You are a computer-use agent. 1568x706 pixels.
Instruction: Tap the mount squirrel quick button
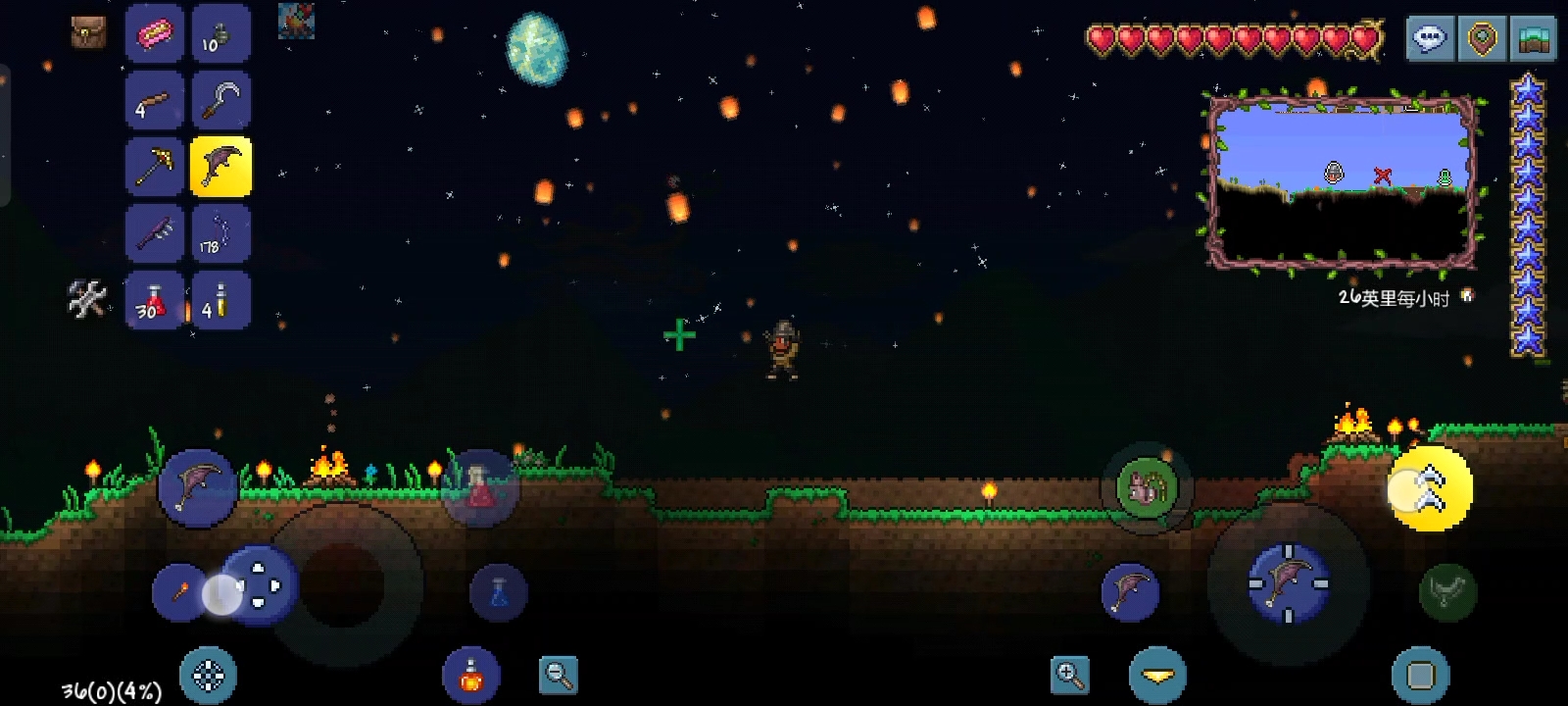click(1146, 487)
